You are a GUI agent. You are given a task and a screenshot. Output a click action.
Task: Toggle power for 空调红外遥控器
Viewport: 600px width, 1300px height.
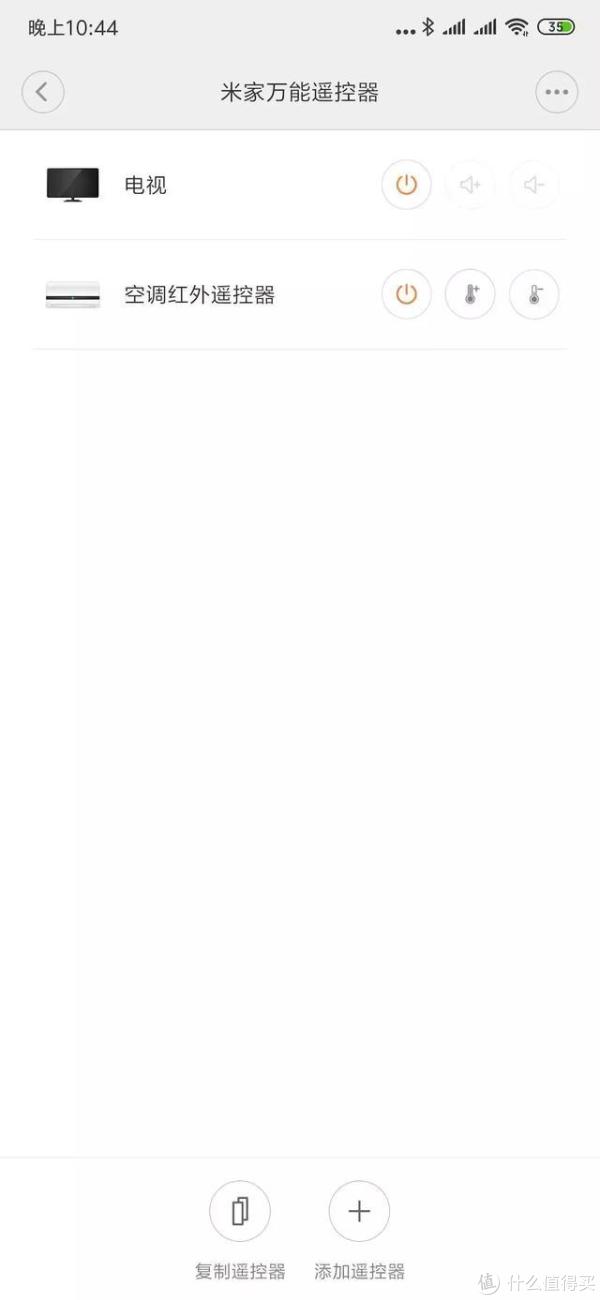[x=406, y=295]
